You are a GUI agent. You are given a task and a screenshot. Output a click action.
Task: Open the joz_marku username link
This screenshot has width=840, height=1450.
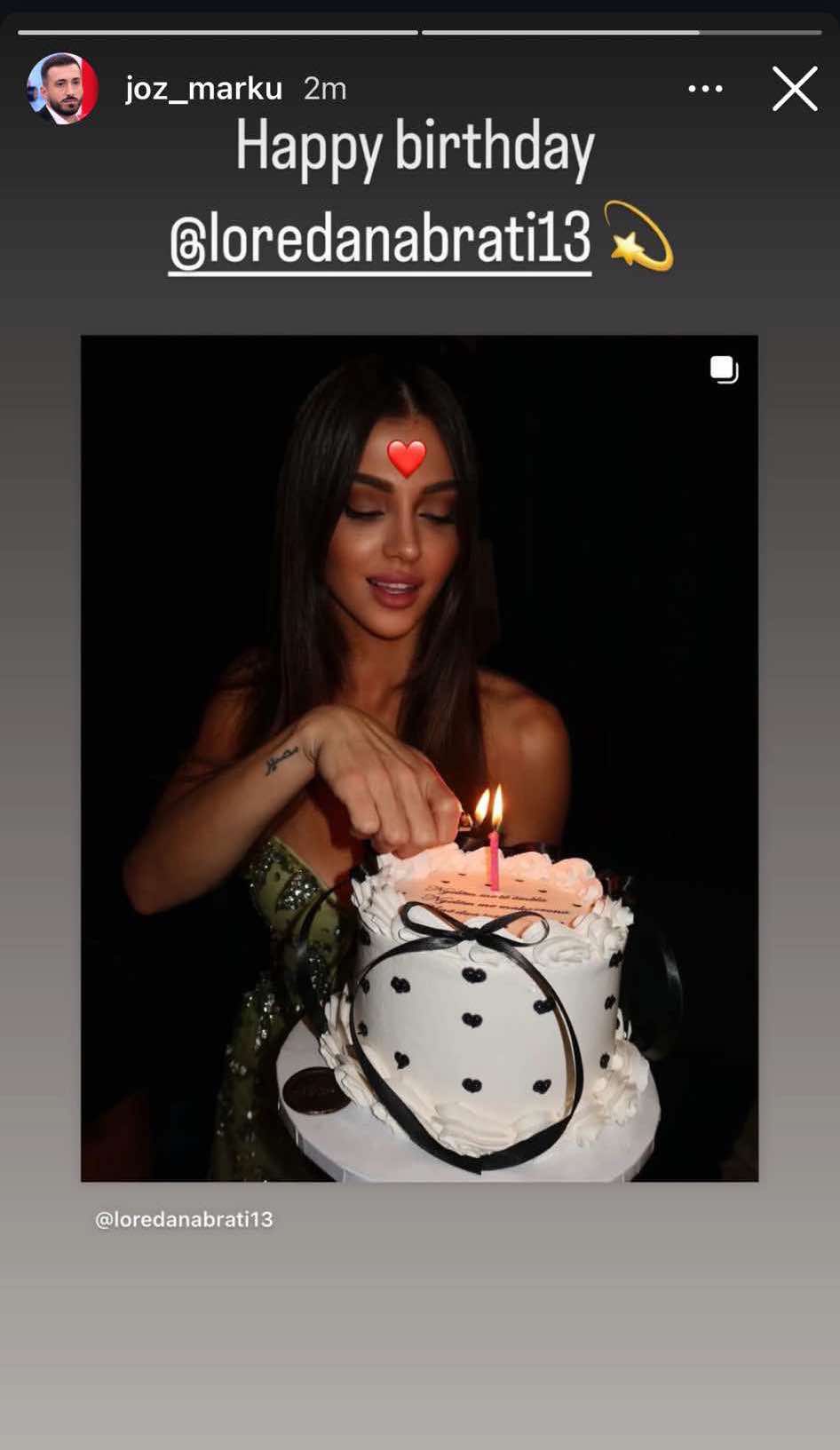tap(203, 89)
